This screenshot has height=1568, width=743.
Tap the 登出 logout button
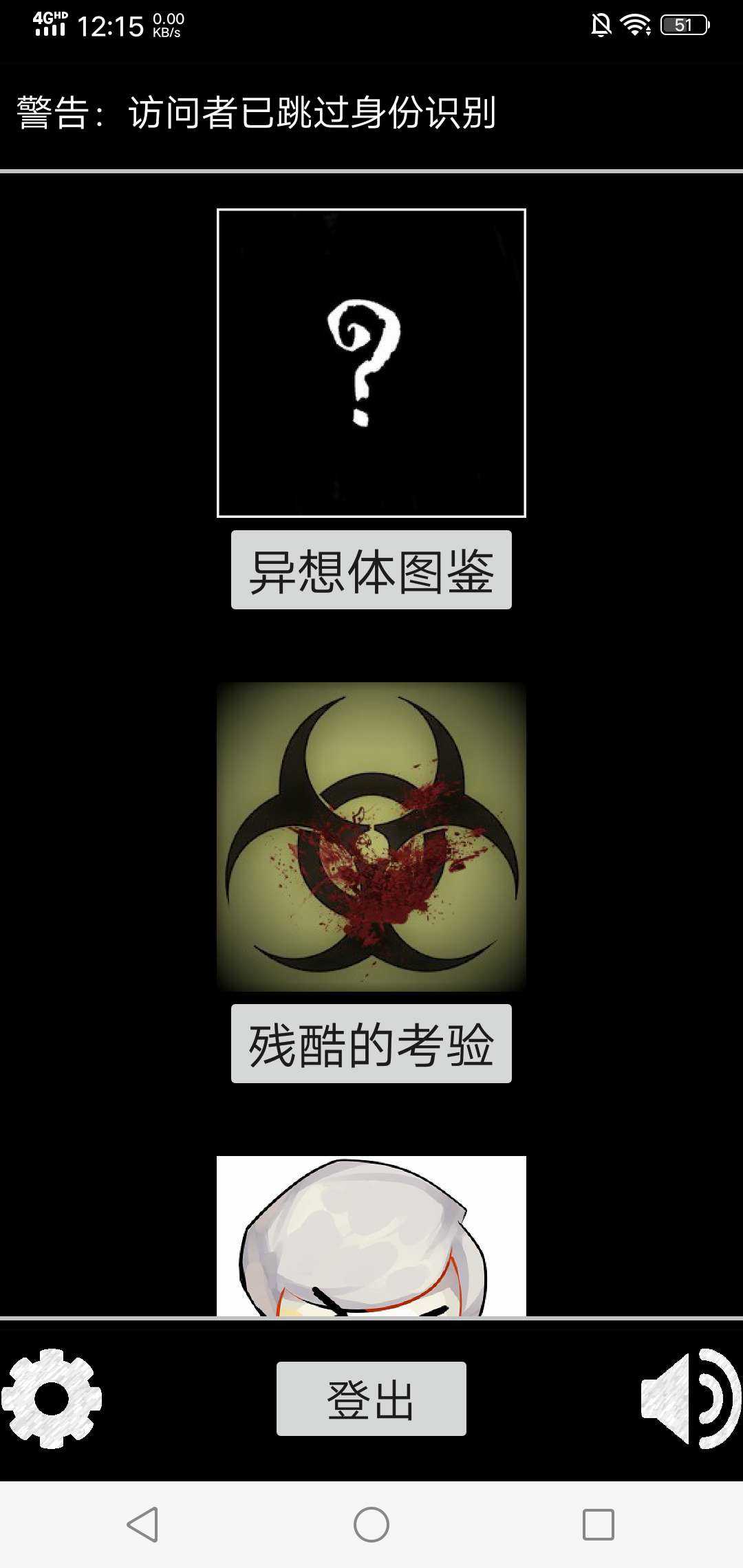point(371,1399)
